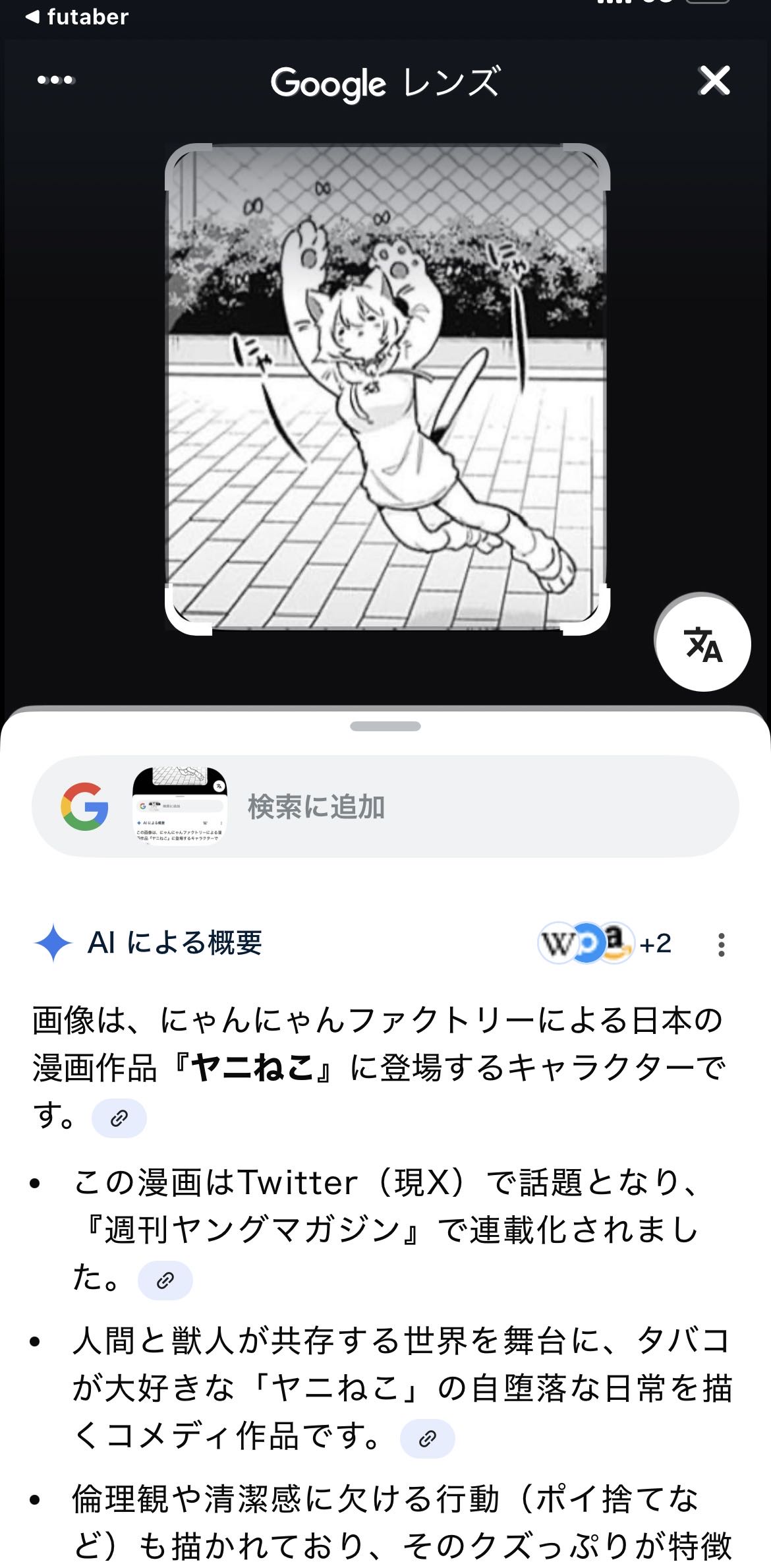The height and width of the screenshot is (1568, 771).
Task: Tap the translate floating button
Action: click(x=703, y=644)
